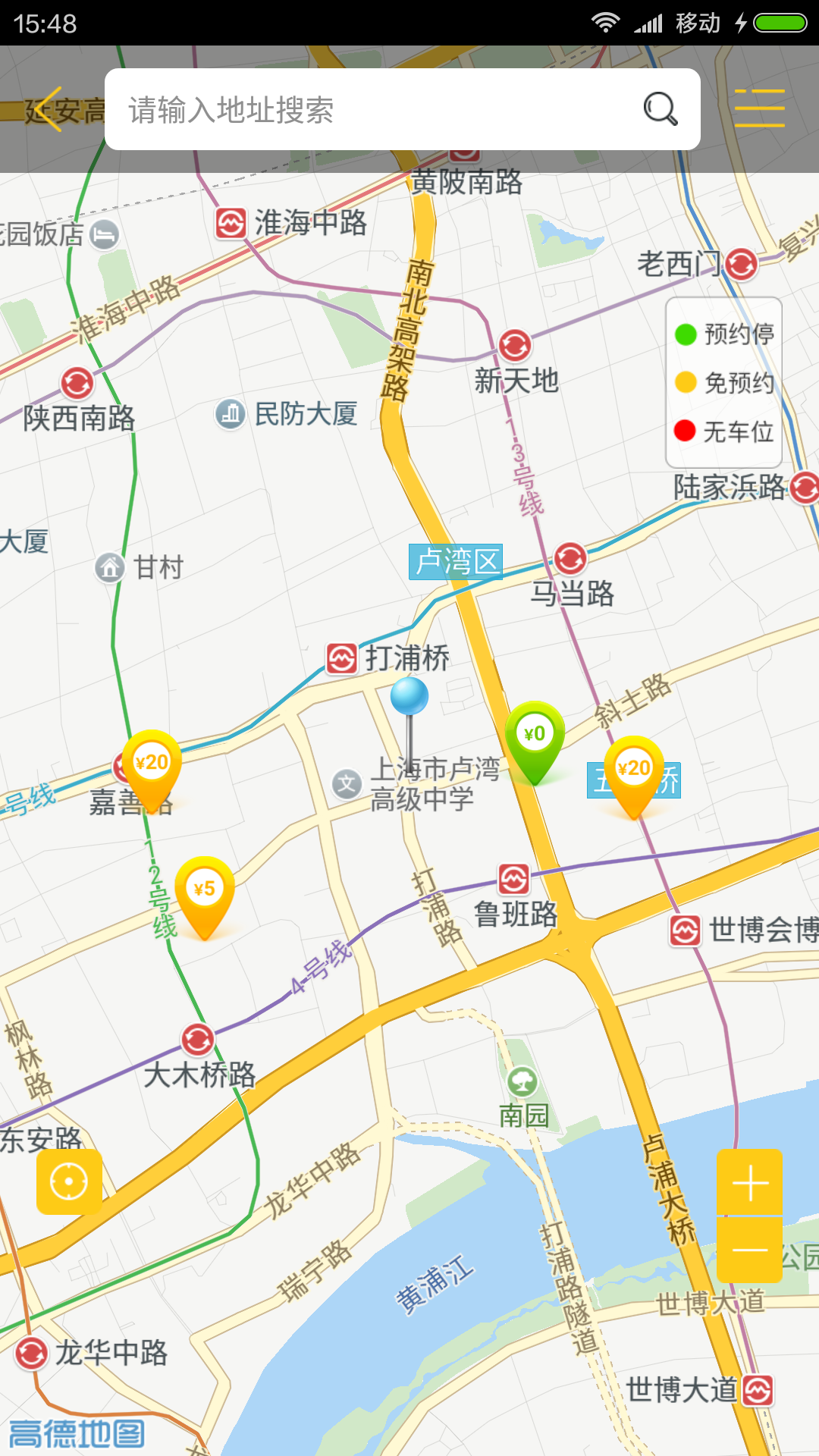Zoom out with the minus button
This screenshot has width=819, height=1456.
tap(750, 1250)
